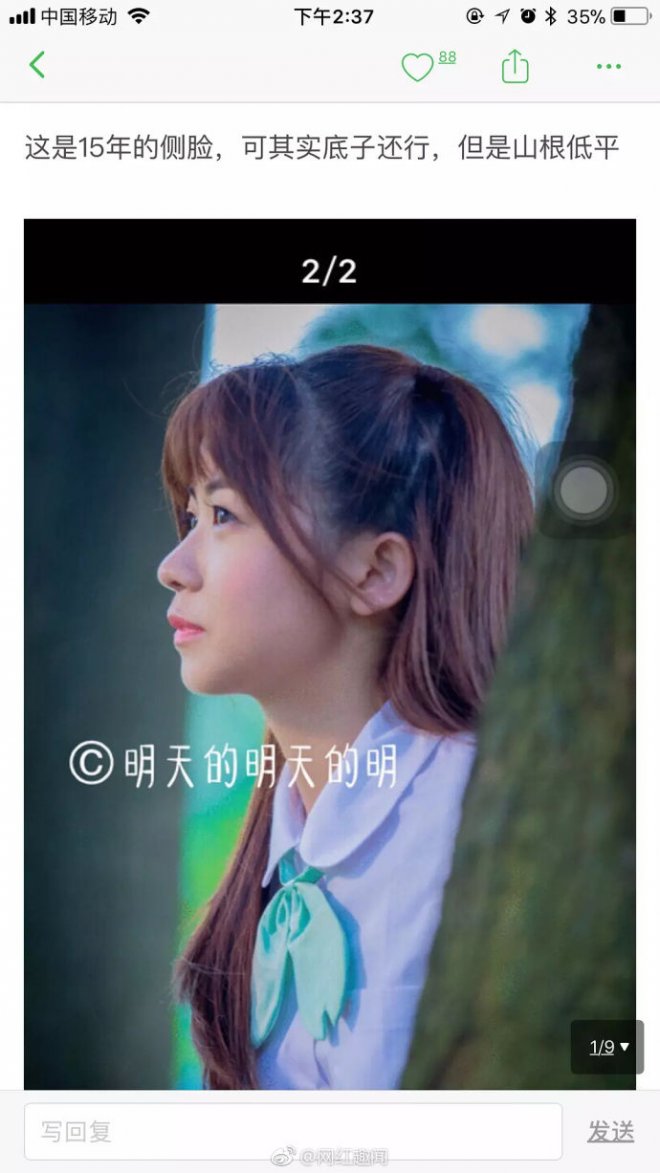The image size is (660, 1173).
Task: Like this post with the heart icon
Action: pyautogui.click(x=417, y=67)
